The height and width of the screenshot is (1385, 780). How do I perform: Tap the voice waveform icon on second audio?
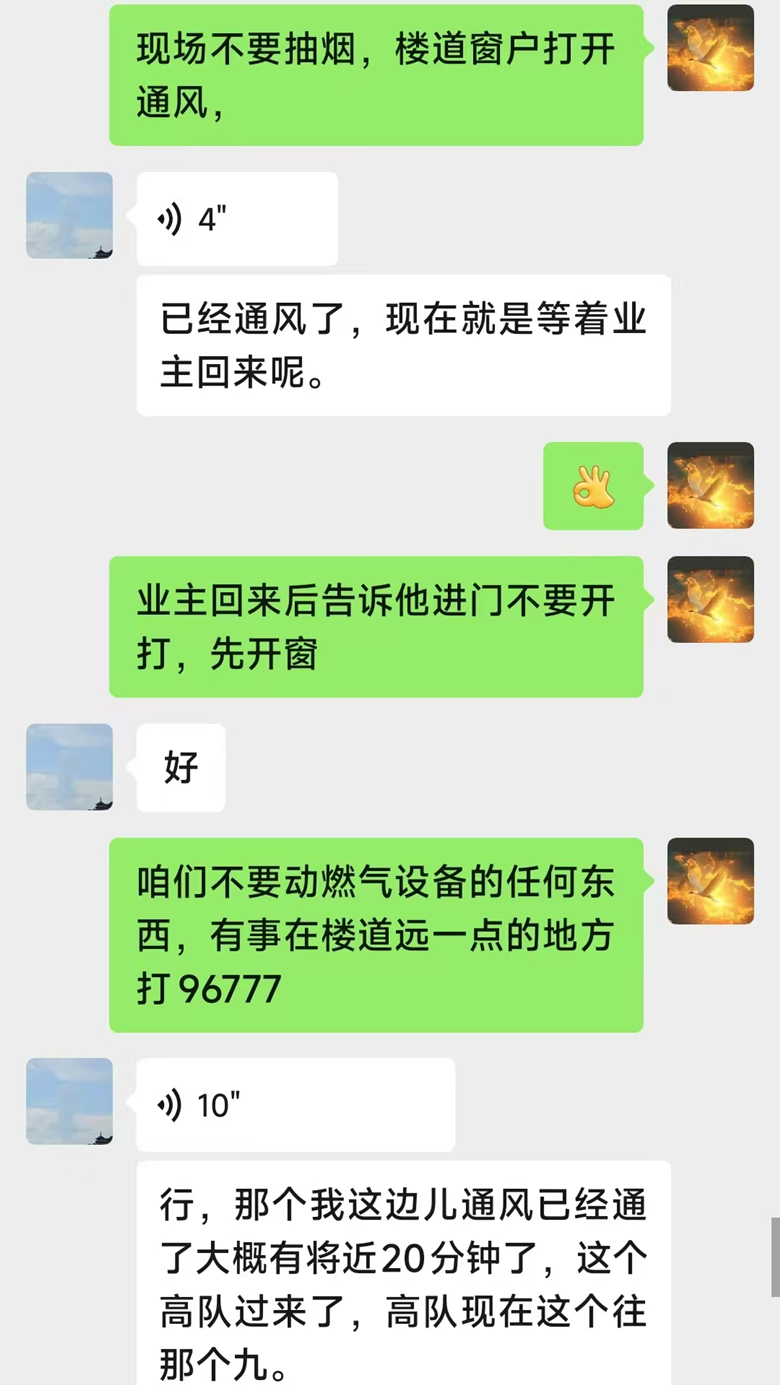coord(173,1103)
